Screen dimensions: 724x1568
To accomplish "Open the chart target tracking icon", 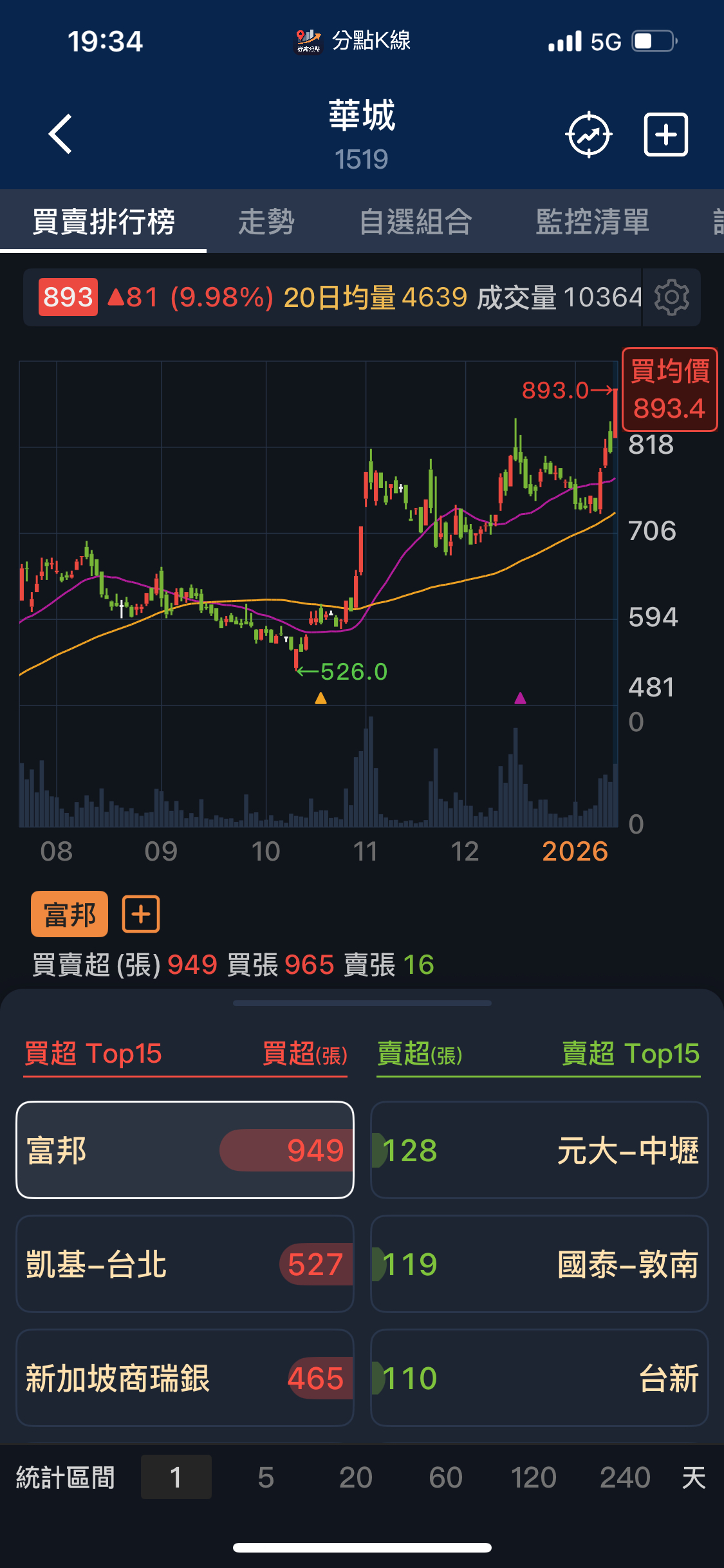I will coord(589,135).
